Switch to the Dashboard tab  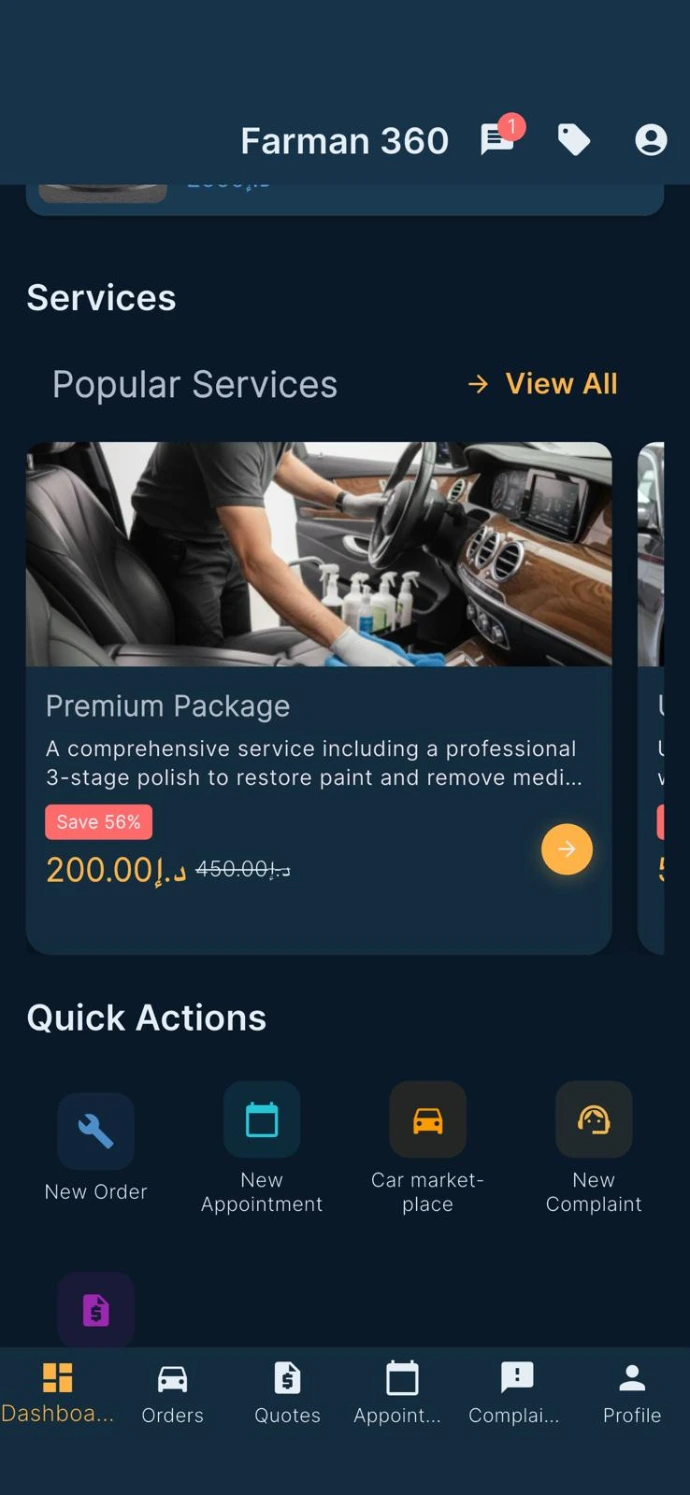pos(57,1392)
